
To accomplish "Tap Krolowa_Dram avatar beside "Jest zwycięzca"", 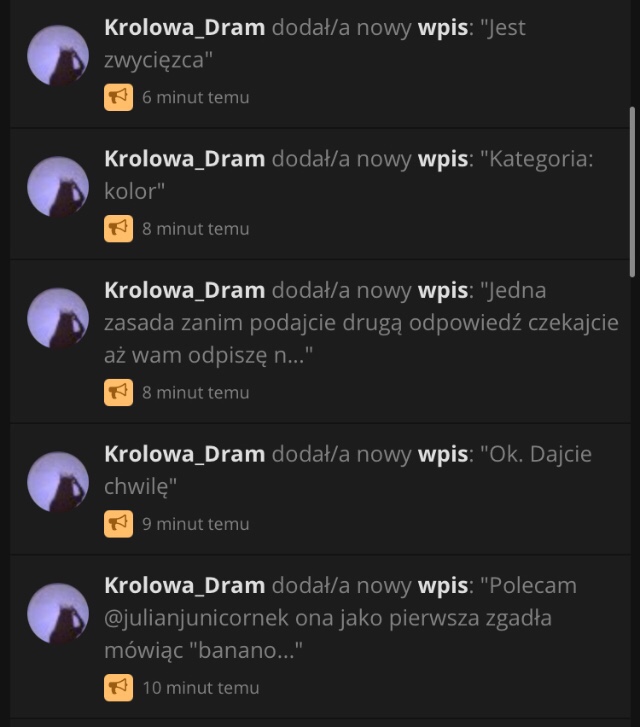I will 57,56.
